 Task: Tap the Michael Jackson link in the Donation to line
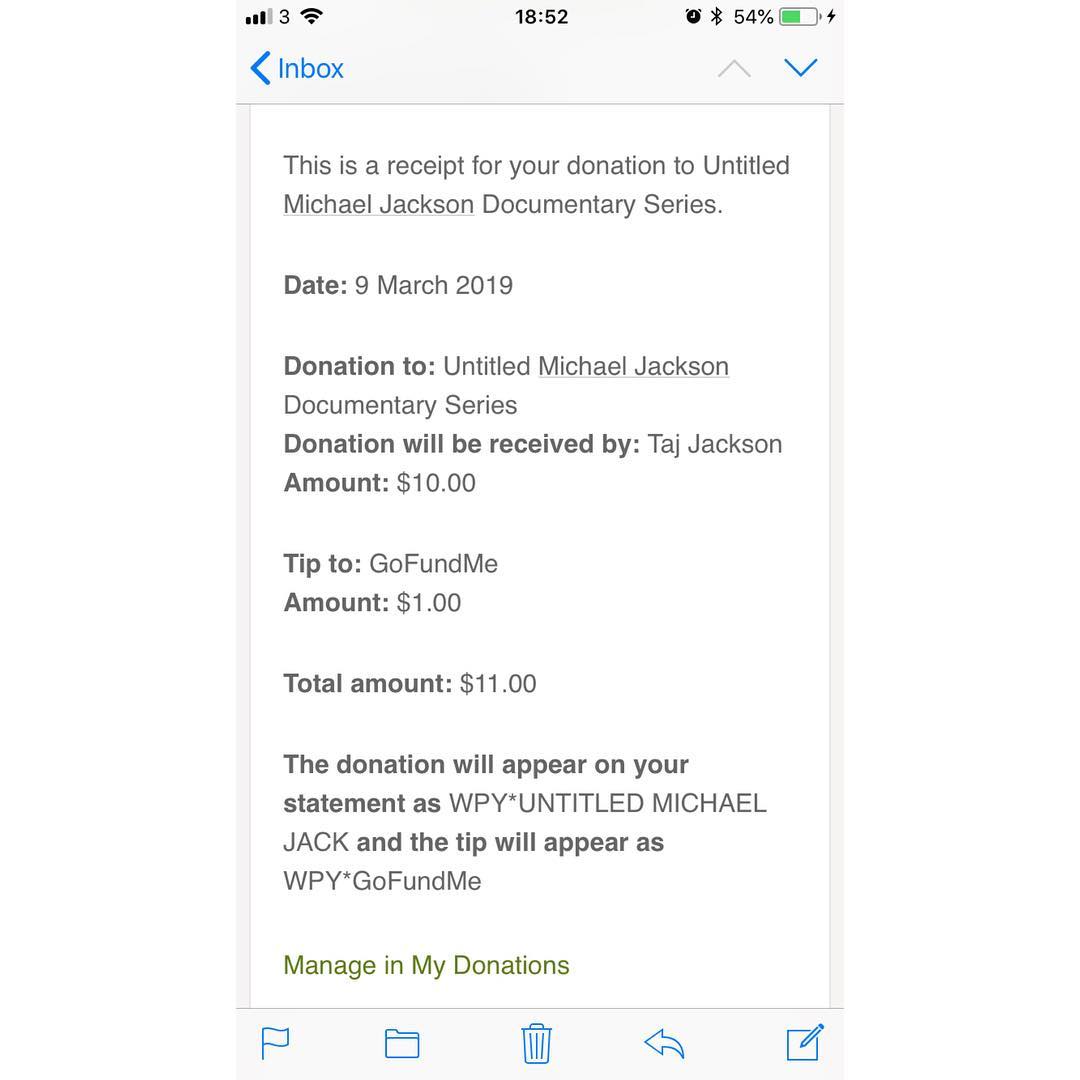633,366
